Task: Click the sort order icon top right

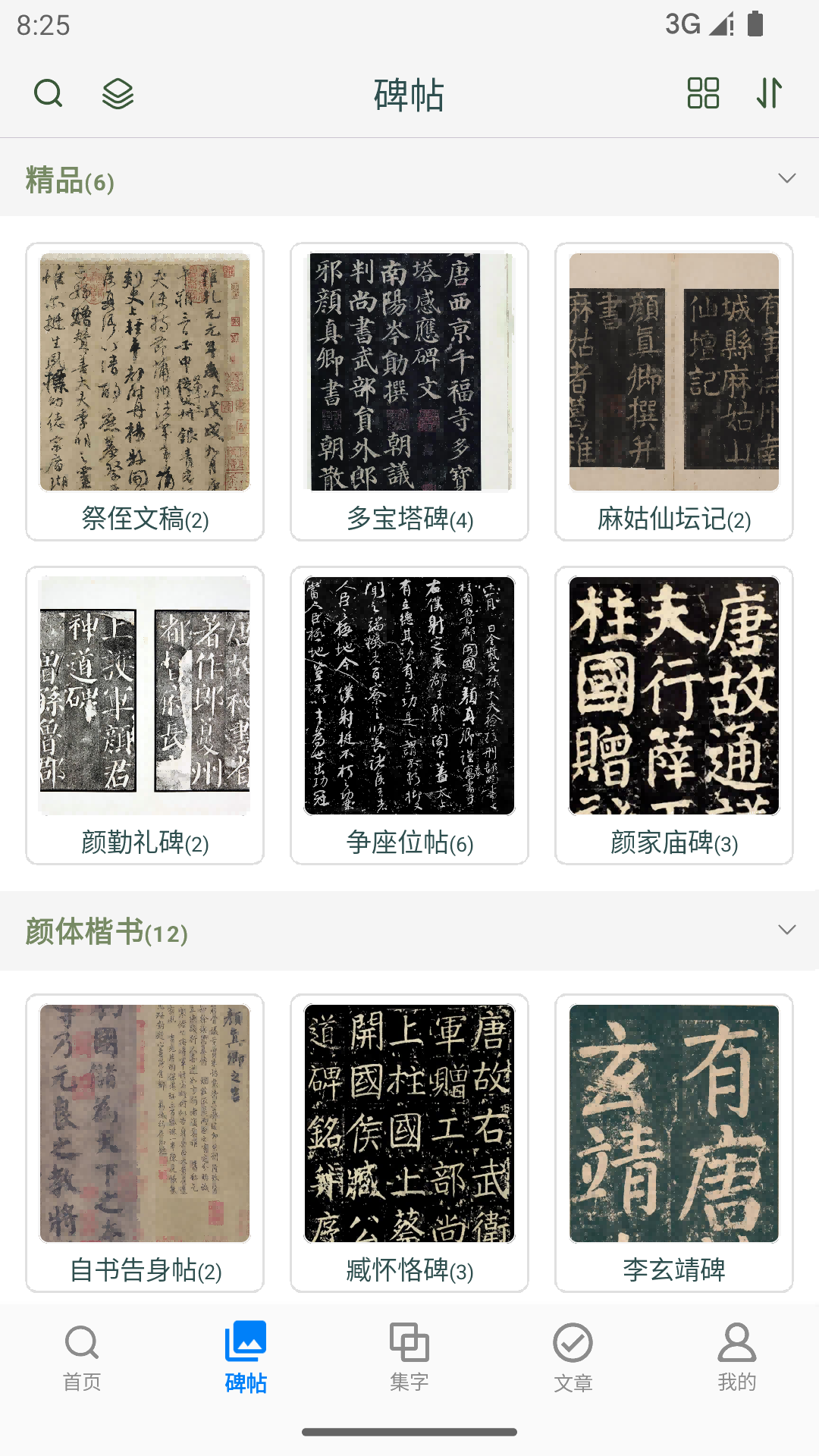Action: pos(770,93)
